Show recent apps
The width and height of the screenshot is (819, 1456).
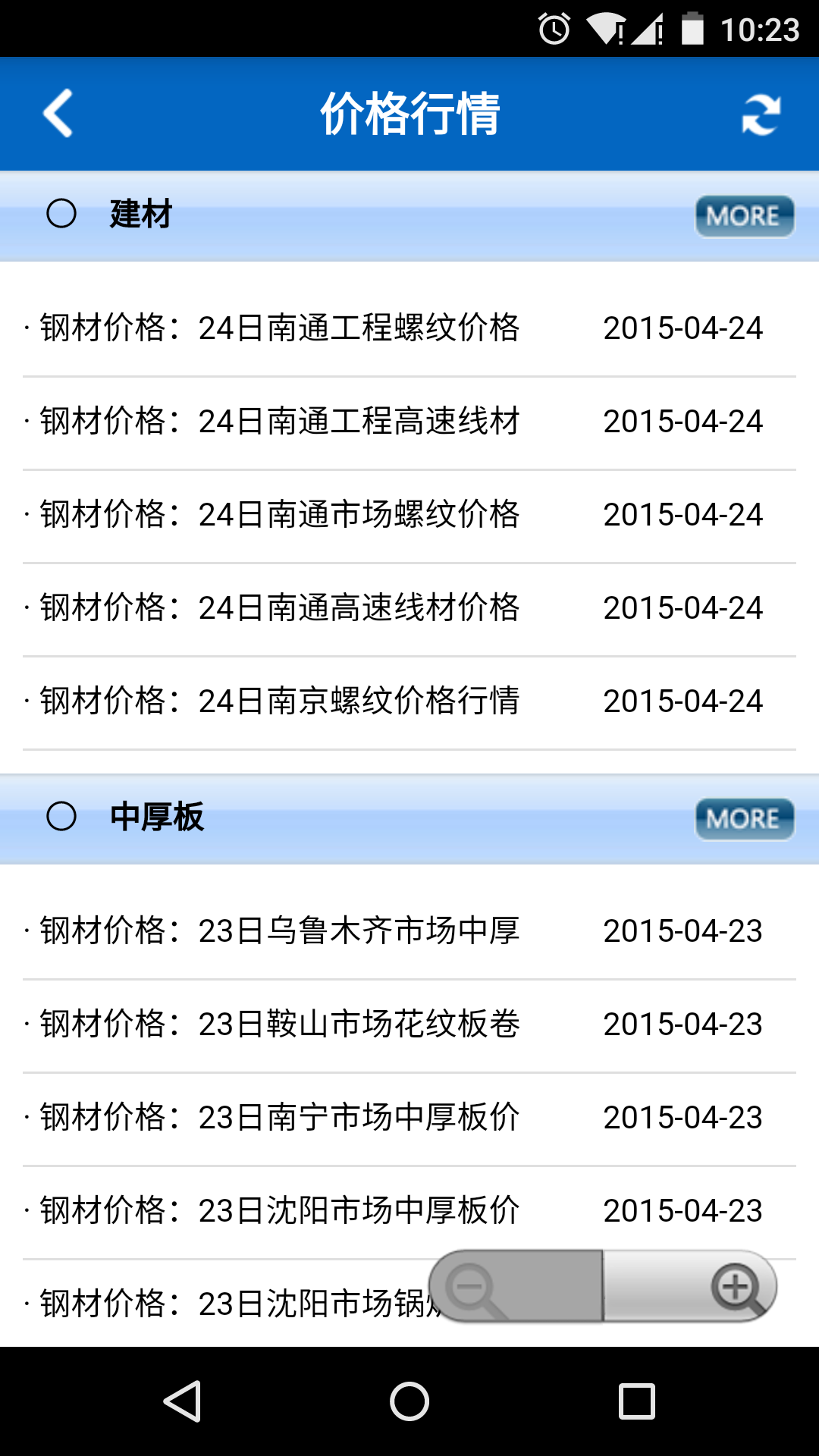point(636,1401)
